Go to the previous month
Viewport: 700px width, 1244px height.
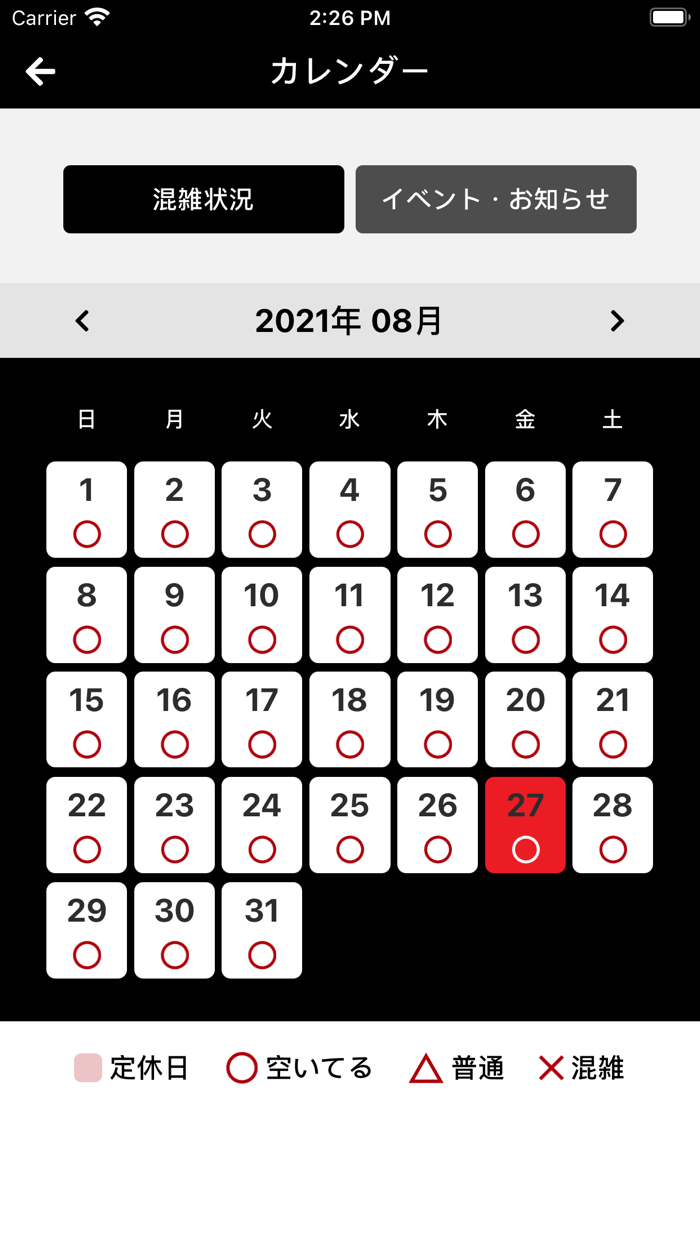click(83, 321)
